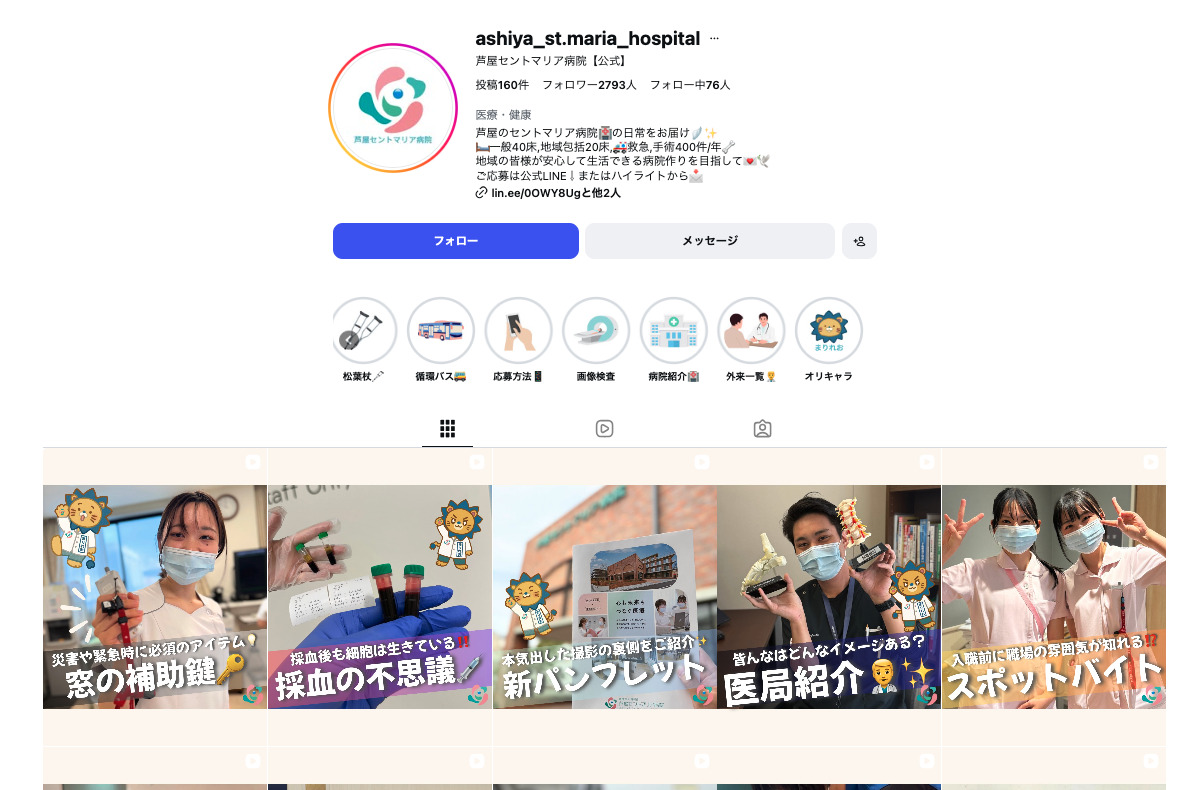The image size is (1177, 790).
Task: Tap the blue フォロー button
Action: pyautogui.click(x=455, y=241)
